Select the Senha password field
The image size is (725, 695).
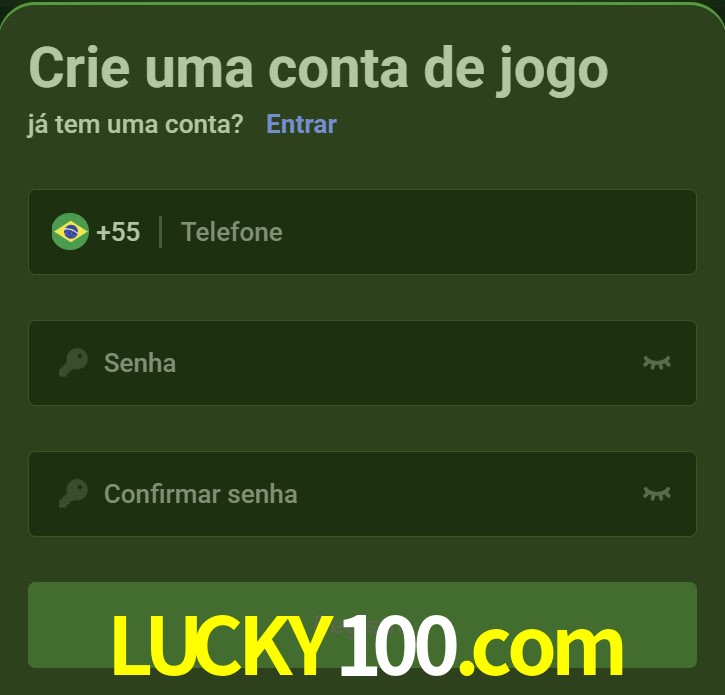[x=360, y=362]
